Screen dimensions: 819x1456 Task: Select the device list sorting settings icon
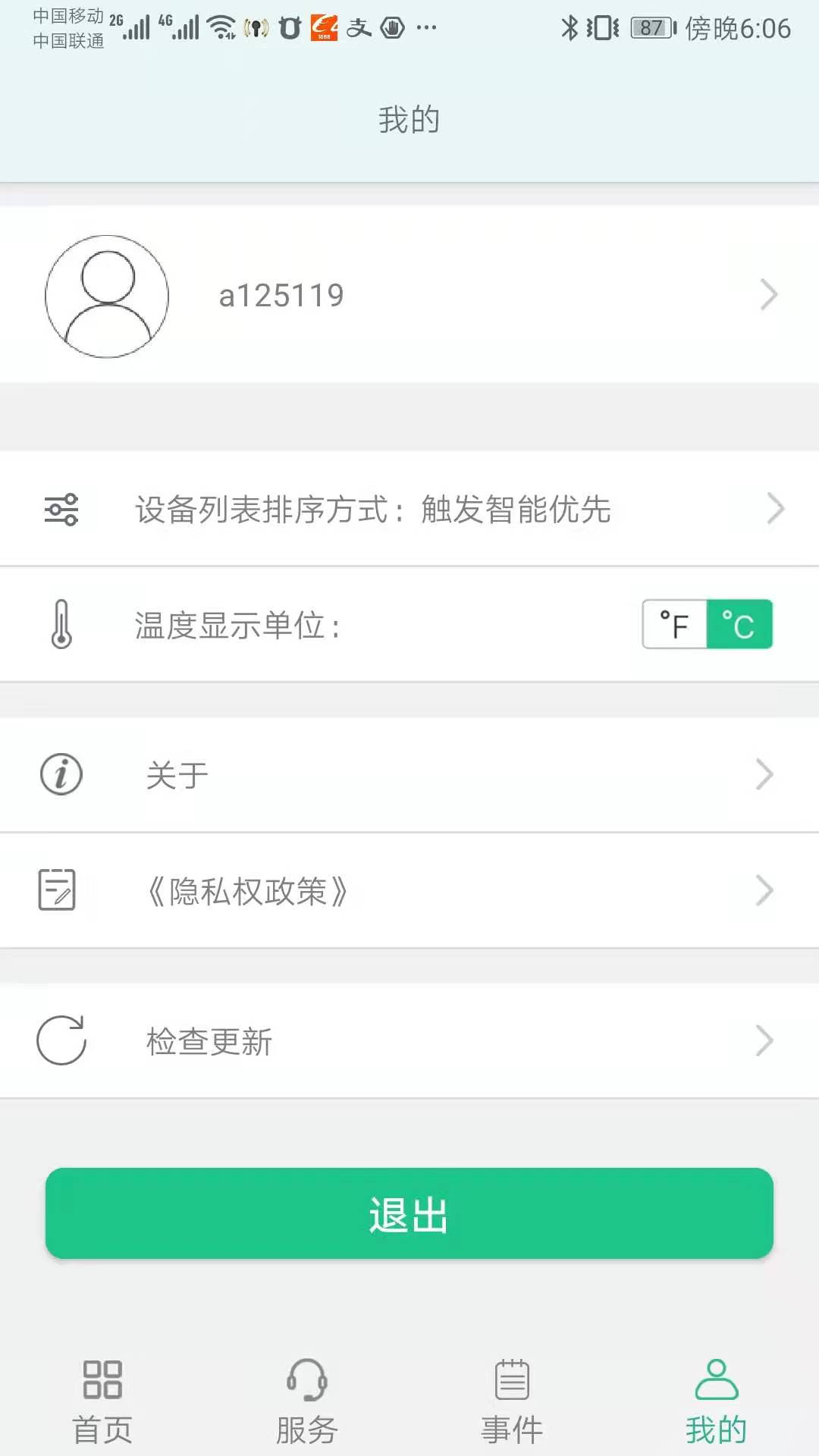pyautogui.click(x=61, y=509)
